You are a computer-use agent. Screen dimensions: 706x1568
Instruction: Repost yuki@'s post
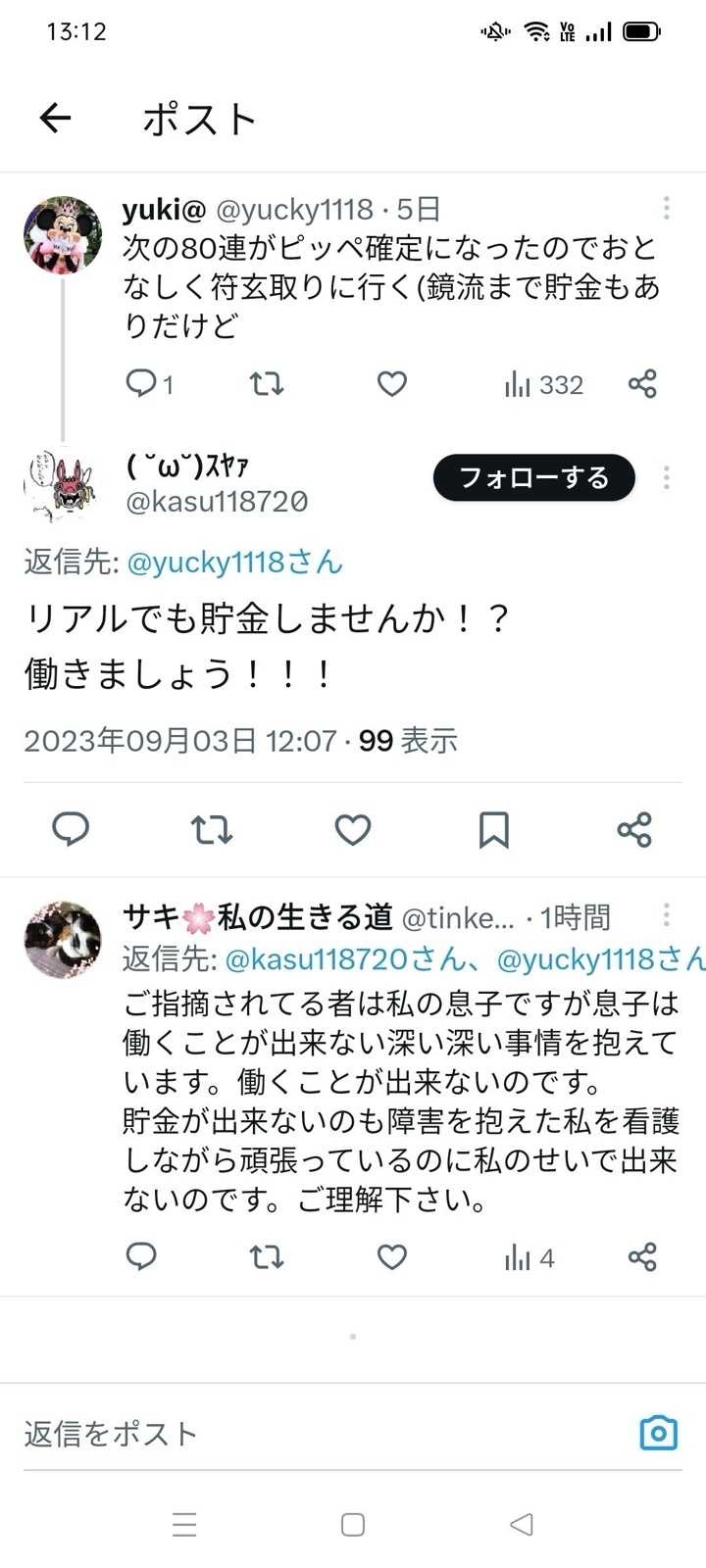tap(267, 383)
